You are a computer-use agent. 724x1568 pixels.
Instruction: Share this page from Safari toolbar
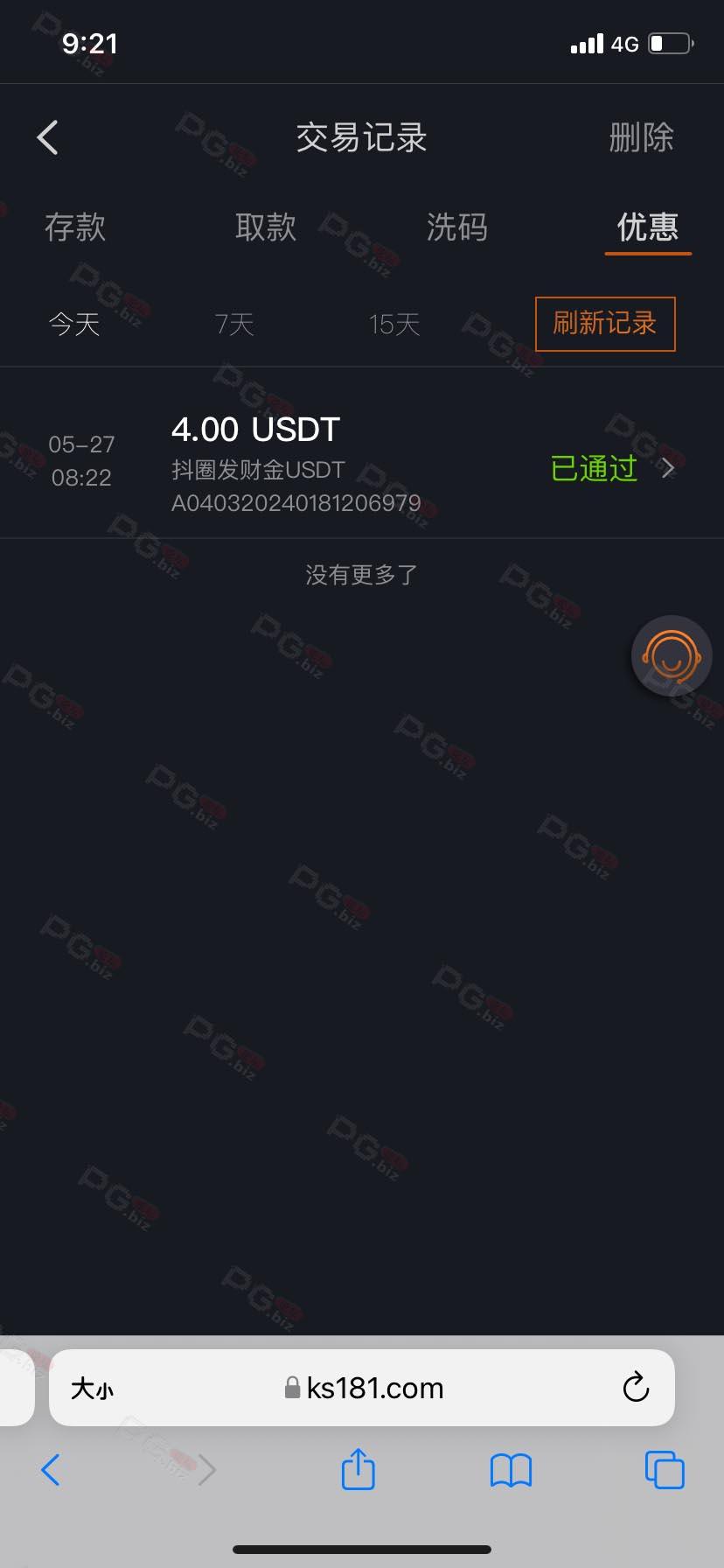point(358,1469)
